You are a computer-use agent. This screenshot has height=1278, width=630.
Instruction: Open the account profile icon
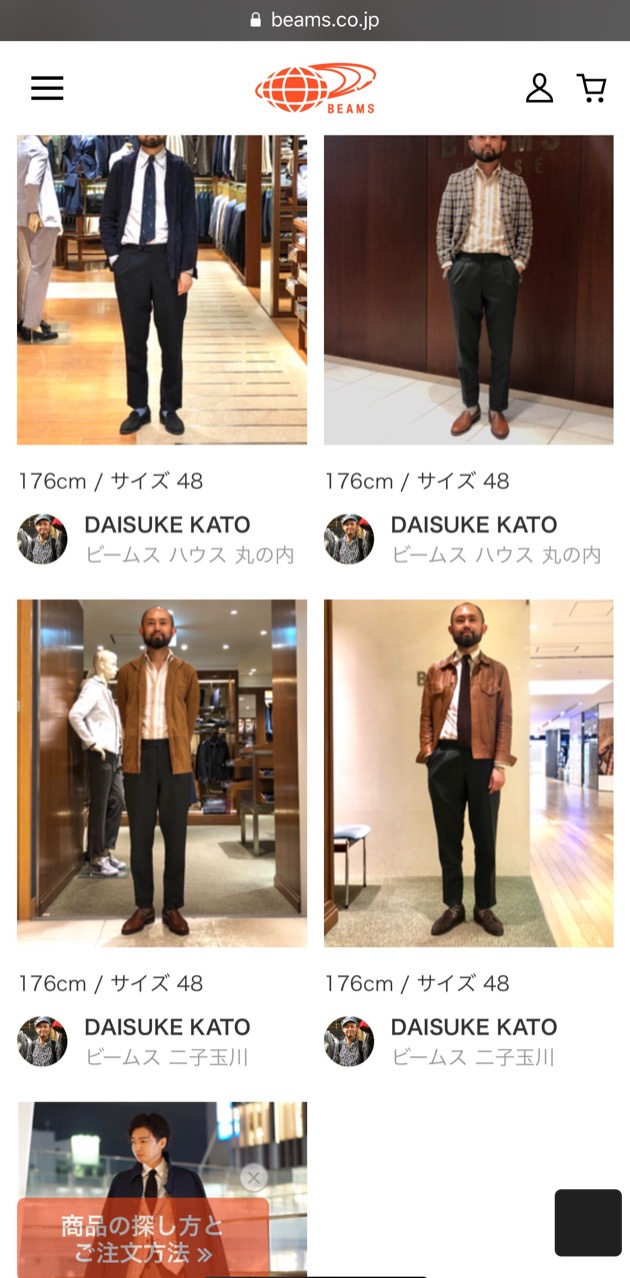click(x=539, y=88)
